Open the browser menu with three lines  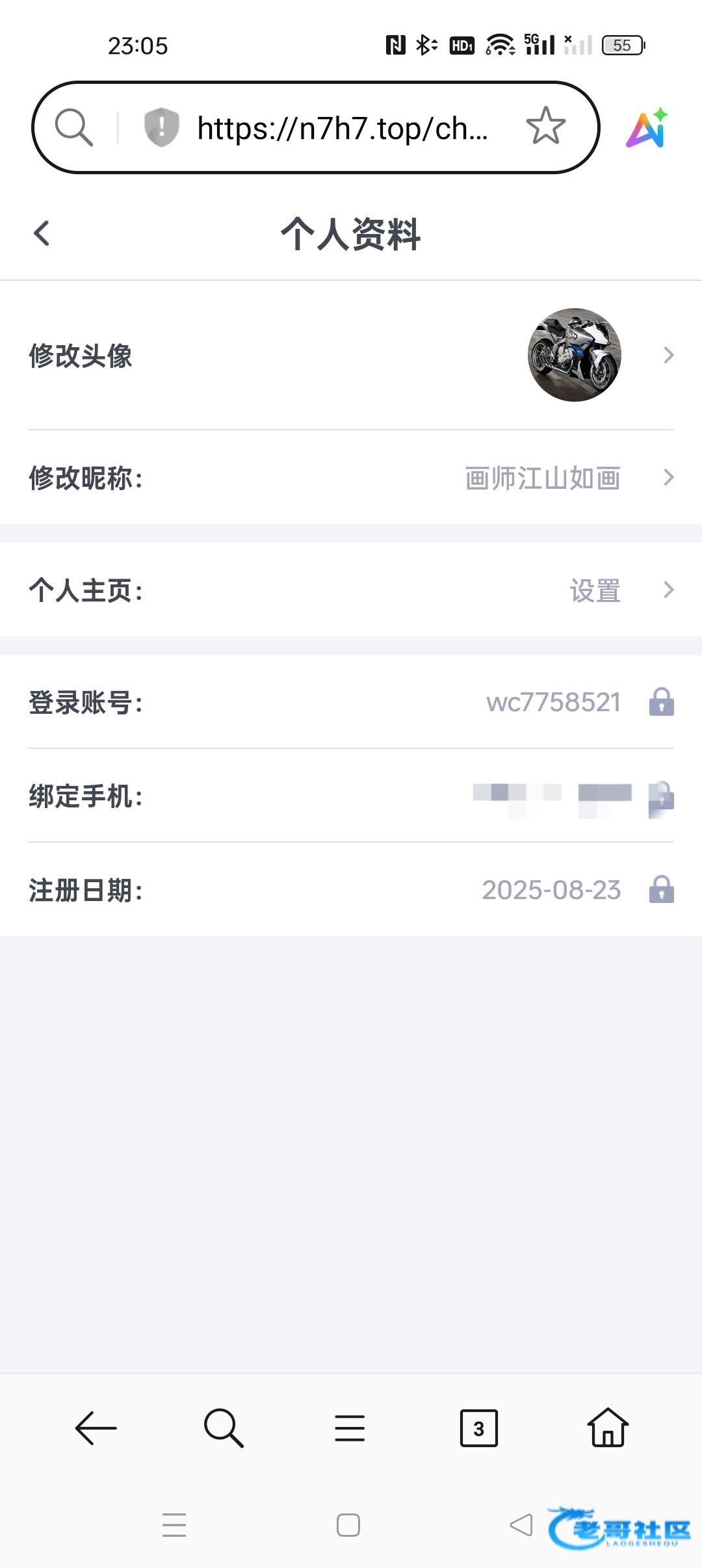click(350, 1428)
